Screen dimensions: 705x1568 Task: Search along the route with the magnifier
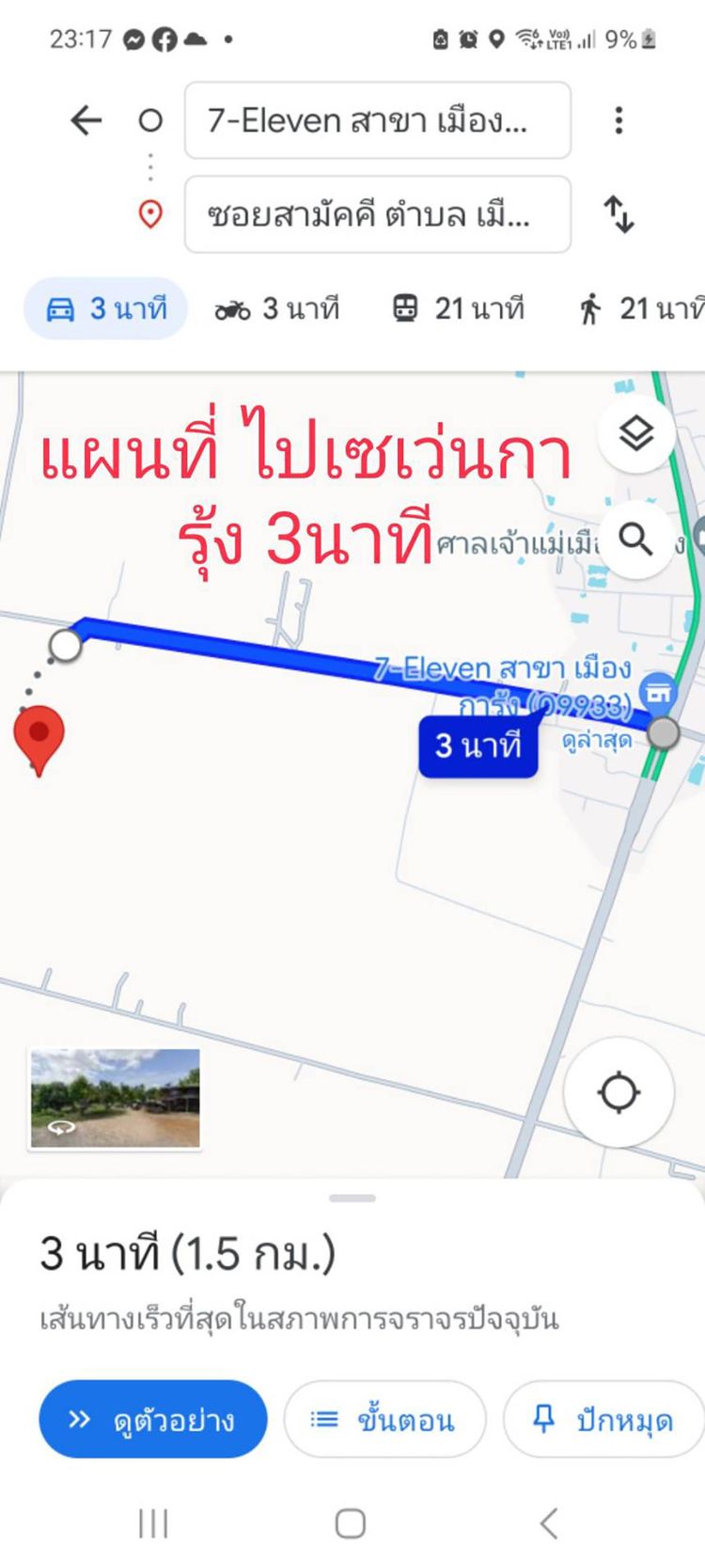636,541
